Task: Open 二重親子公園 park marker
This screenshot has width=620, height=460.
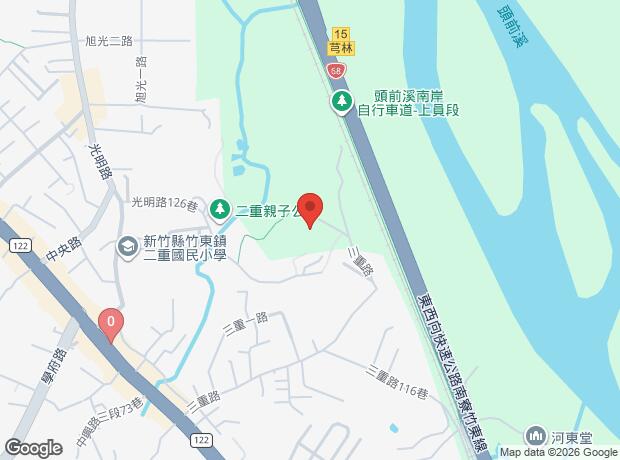Action: pyautogui.click(x=220, y=208)
